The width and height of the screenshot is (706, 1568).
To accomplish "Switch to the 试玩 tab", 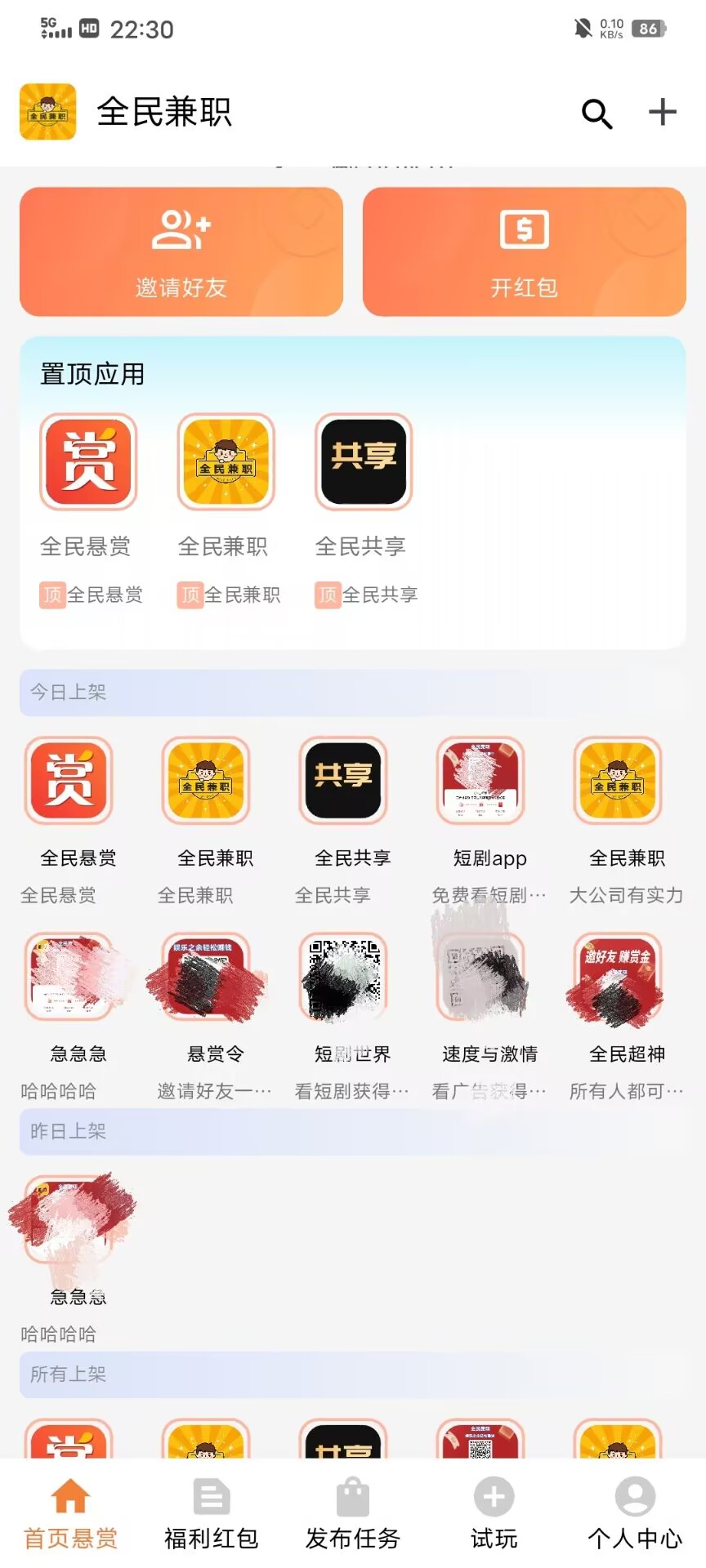I will (494, 1513).
